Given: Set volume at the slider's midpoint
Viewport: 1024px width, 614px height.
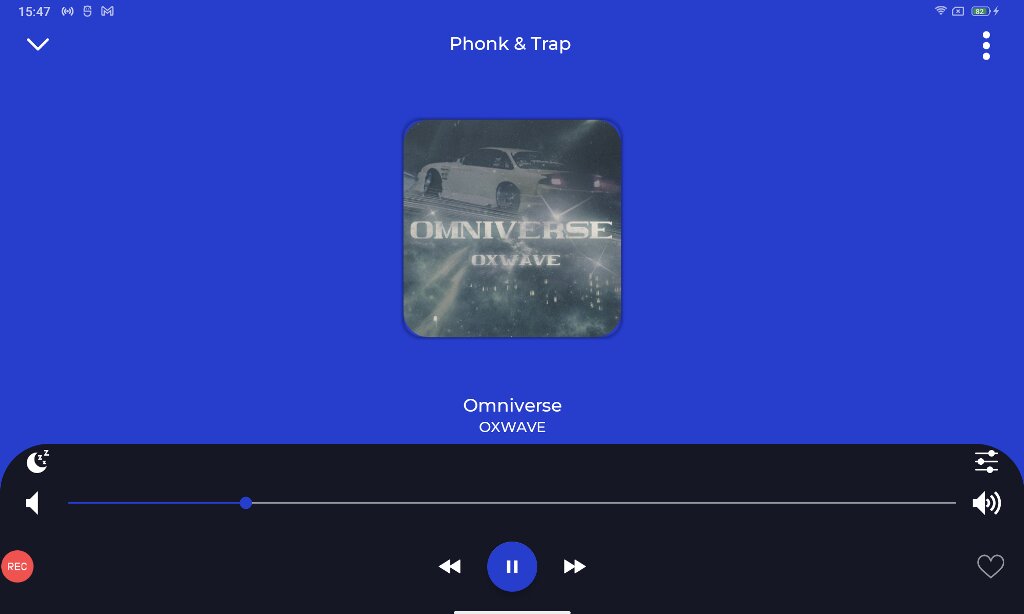Looking at the screenshot, I should point(512,503).
